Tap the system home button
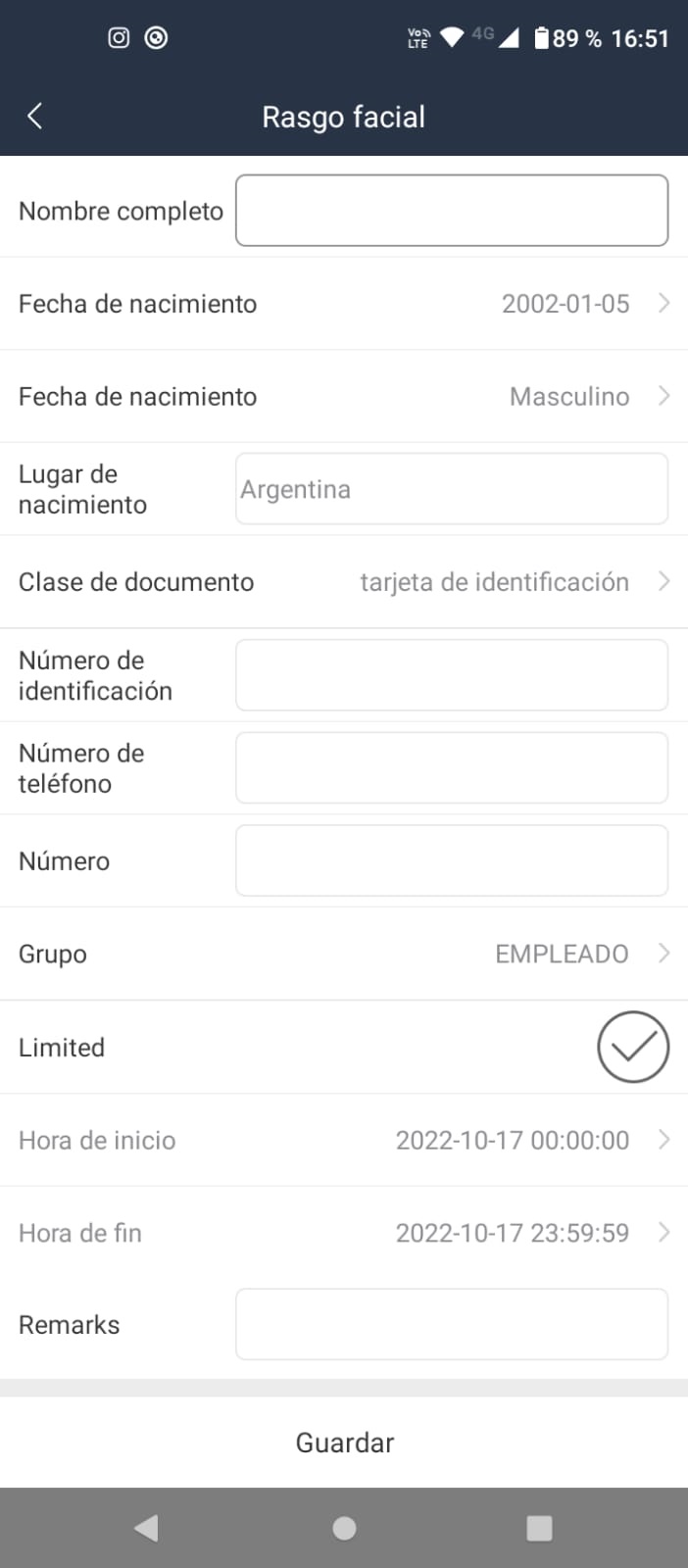The height and width of the screenshot is (1568, 688). (344, 1528)
